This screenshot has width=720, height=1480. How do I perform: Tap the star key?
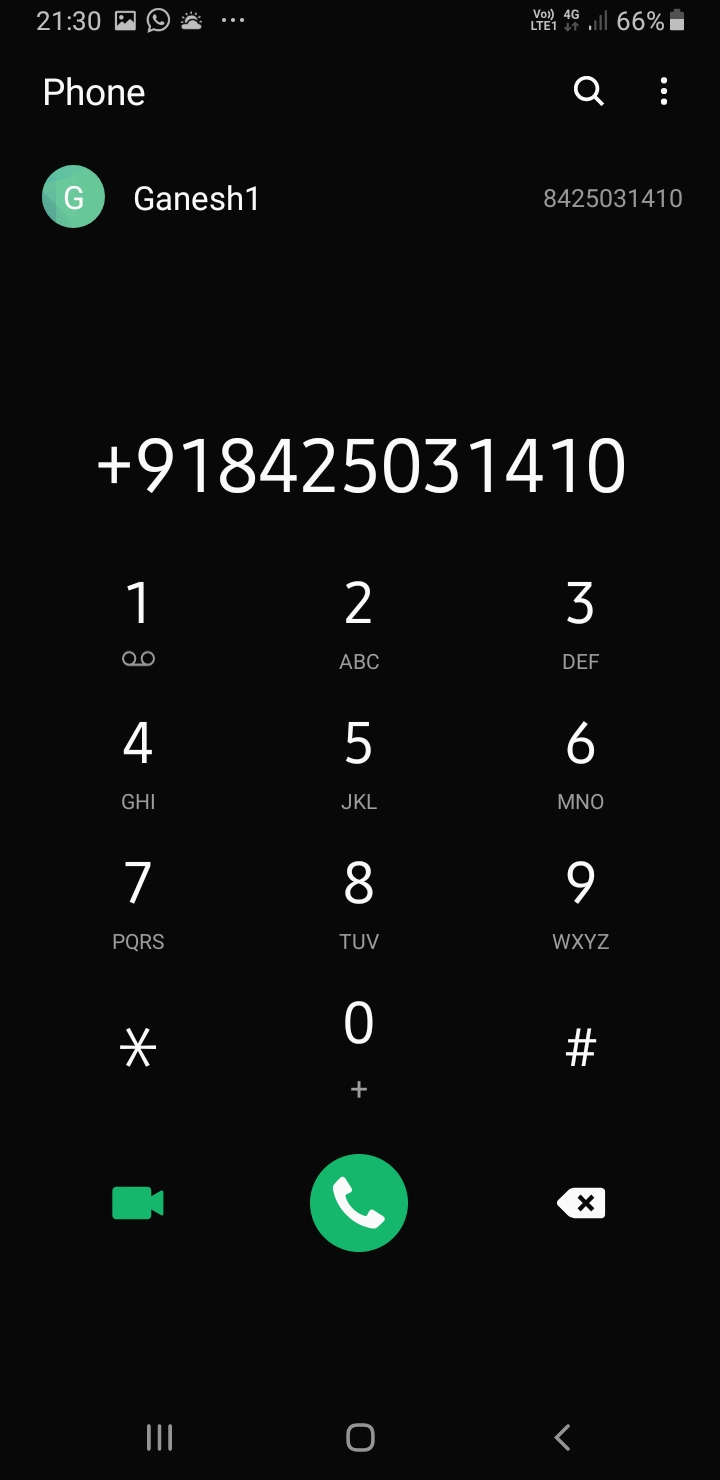click(138, 1048)
